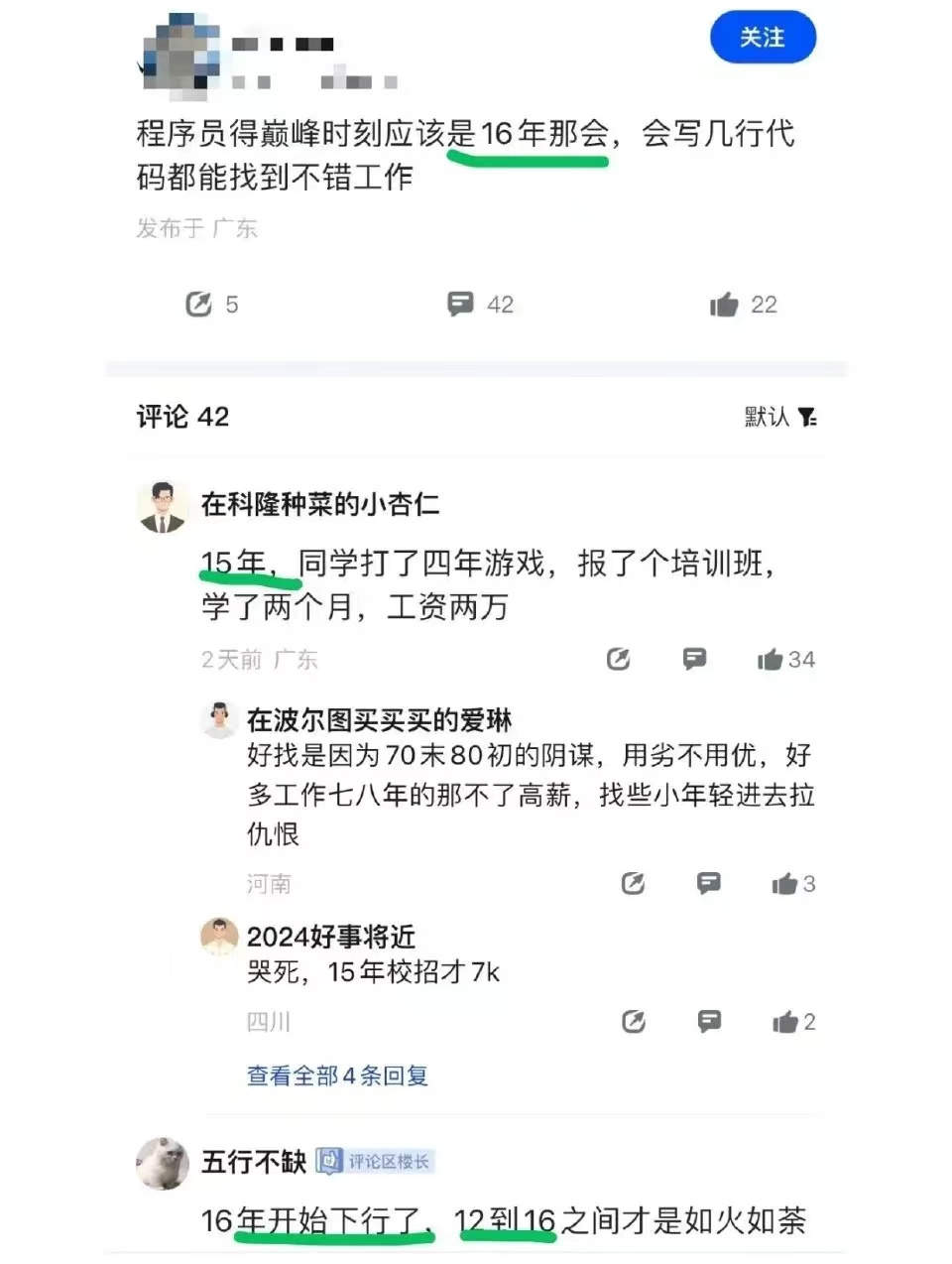Click the reply icon on 2024好事将近's comment

click(x=708, y=1021)
